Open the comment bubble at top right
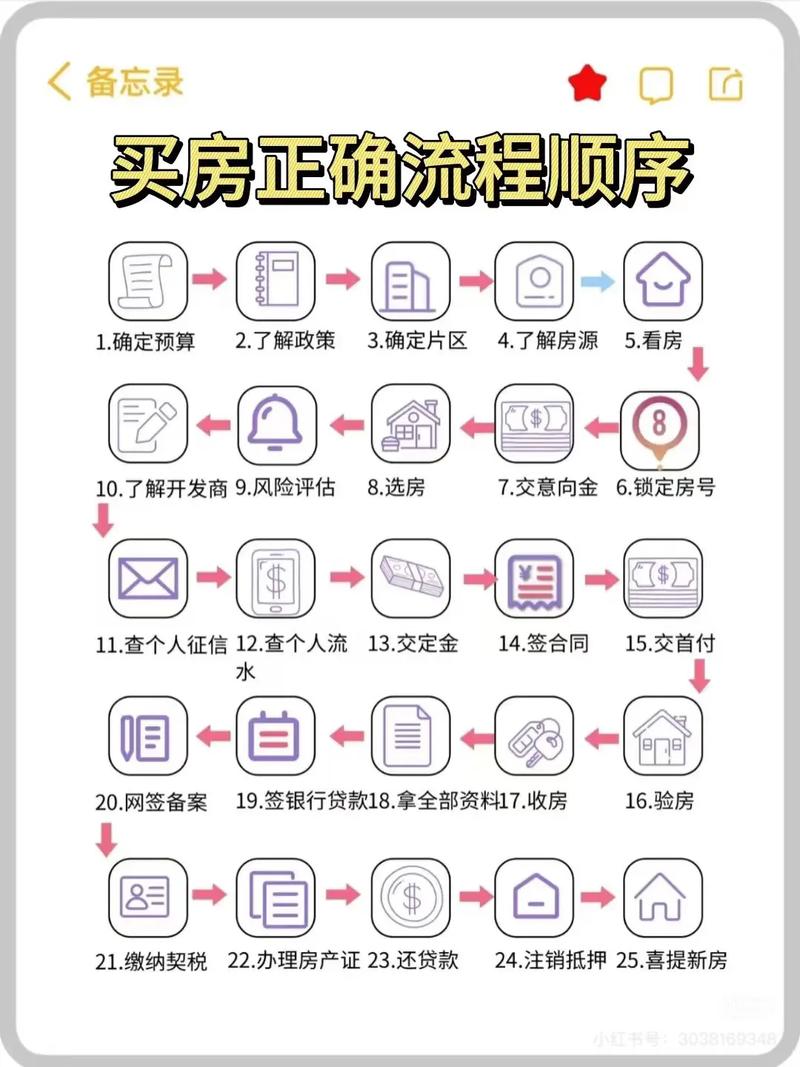 point(655,84)
